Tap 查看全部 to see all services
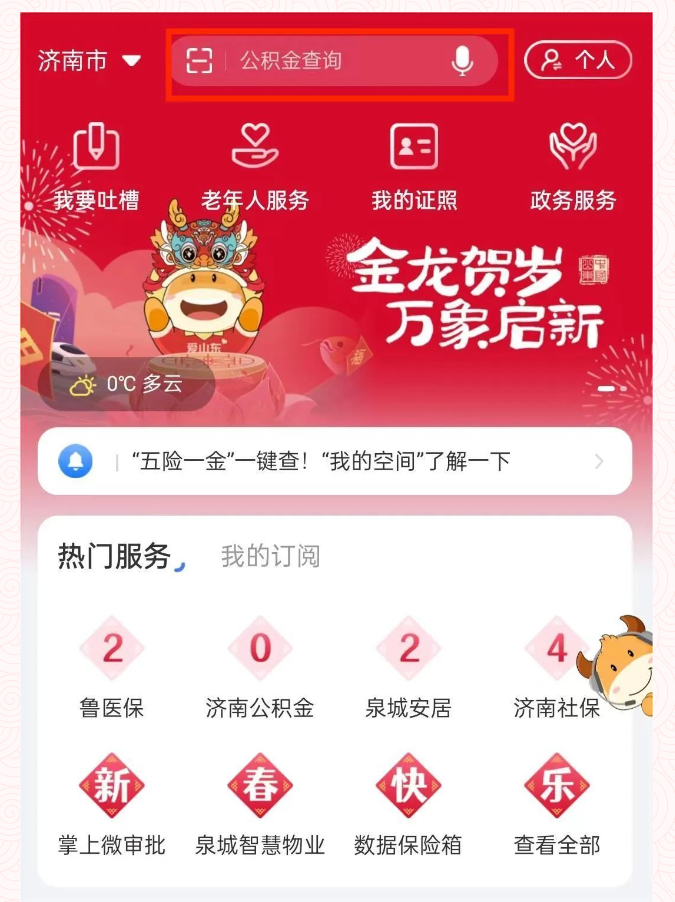This screenshot has height=902, width=675. coord(557,803)
